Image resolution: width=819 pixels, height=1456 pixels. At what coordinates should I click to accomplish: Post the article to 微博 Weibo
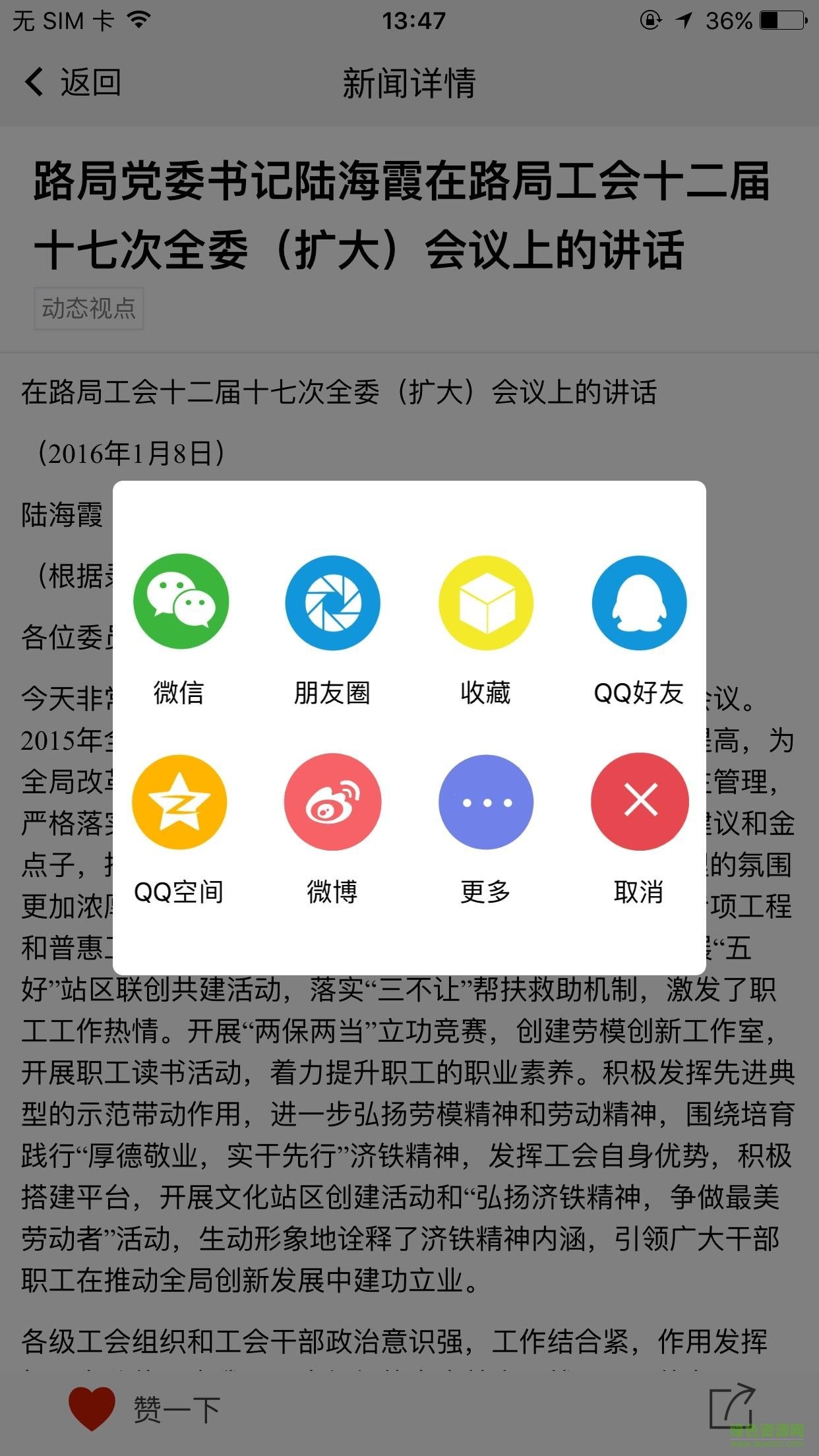click(x=333, y=801)
